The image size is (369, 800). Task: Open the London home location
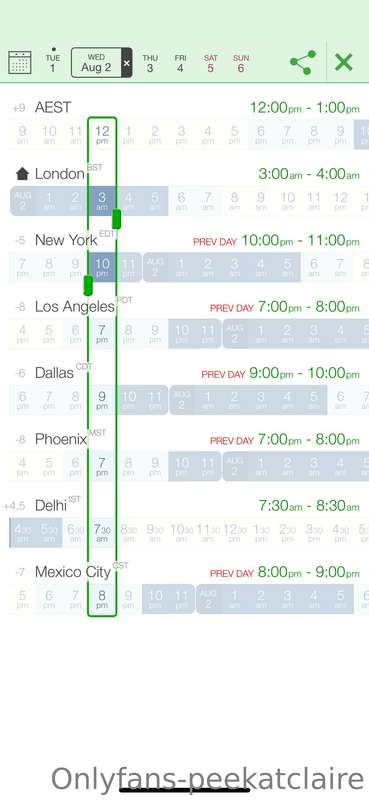coord(59,174)
